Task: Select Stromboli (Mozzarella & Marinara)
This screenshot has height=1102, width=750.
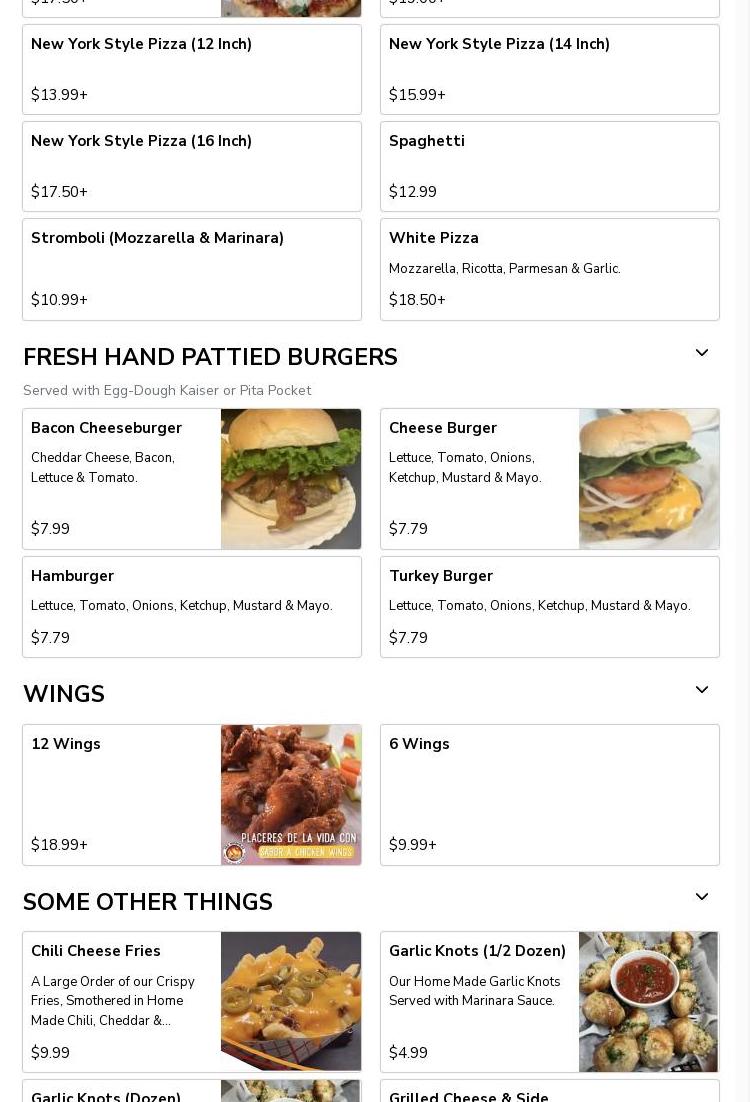Action: pyautogui.click(x=191, y=269)
